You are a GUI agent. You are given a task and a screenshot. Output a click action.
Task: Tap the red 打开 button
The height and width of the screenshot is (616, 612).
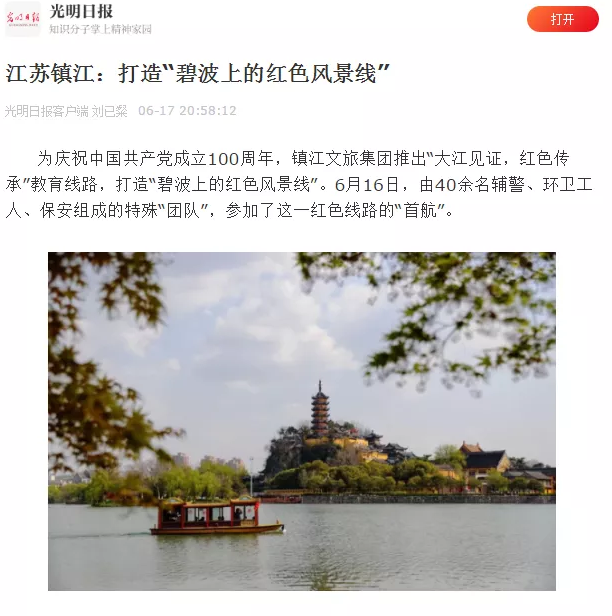562,19
